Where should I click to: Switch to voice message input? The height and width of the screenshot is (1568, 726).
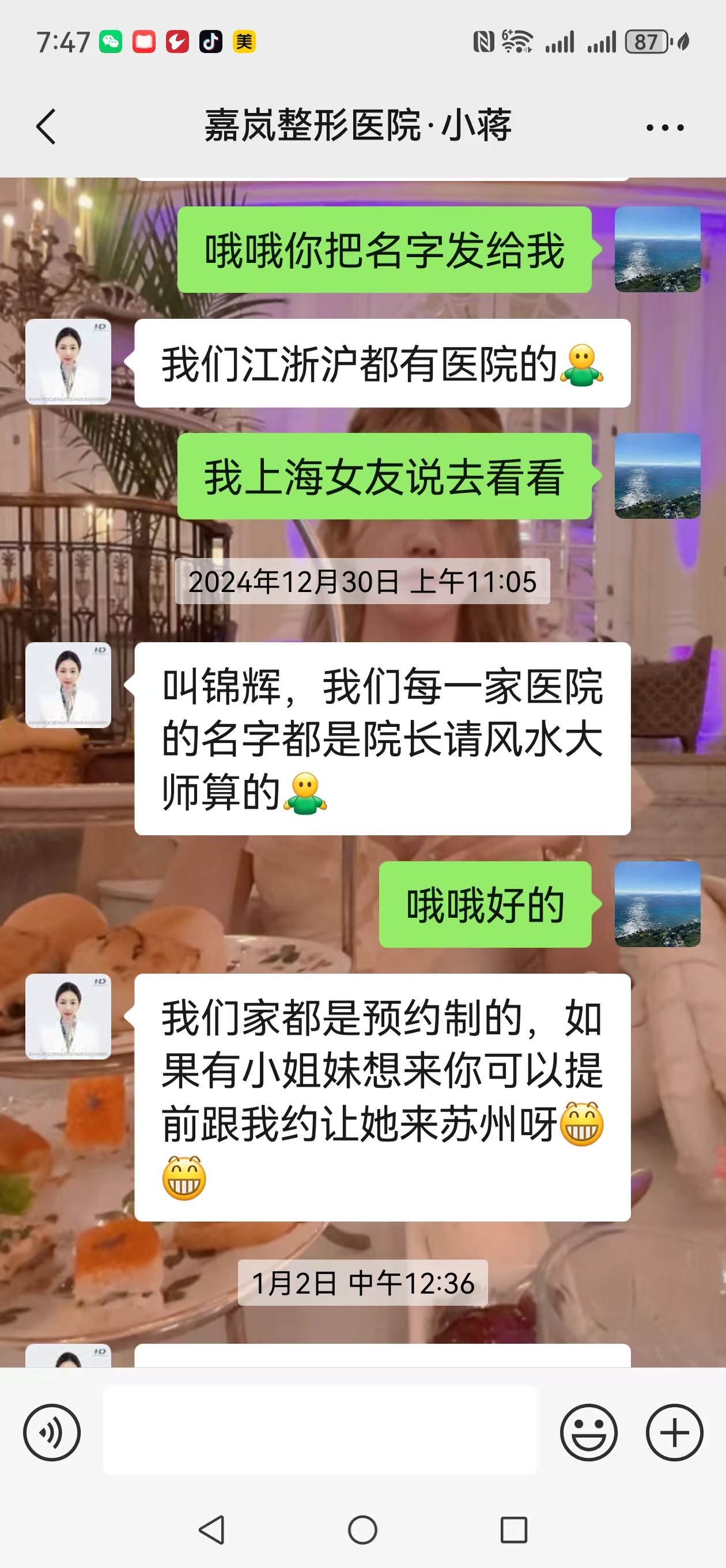coord(52,1433)
